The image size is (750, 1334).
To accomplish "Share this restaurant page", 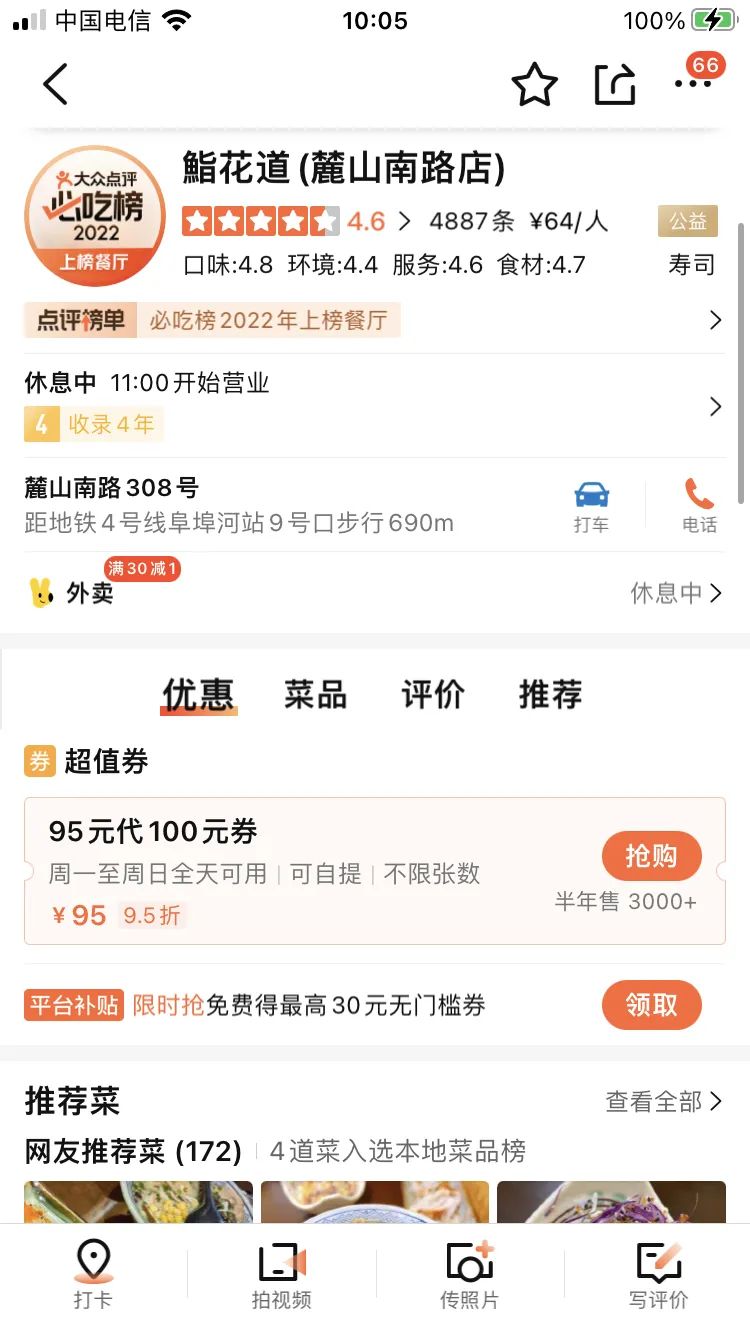I will [614, 84].
